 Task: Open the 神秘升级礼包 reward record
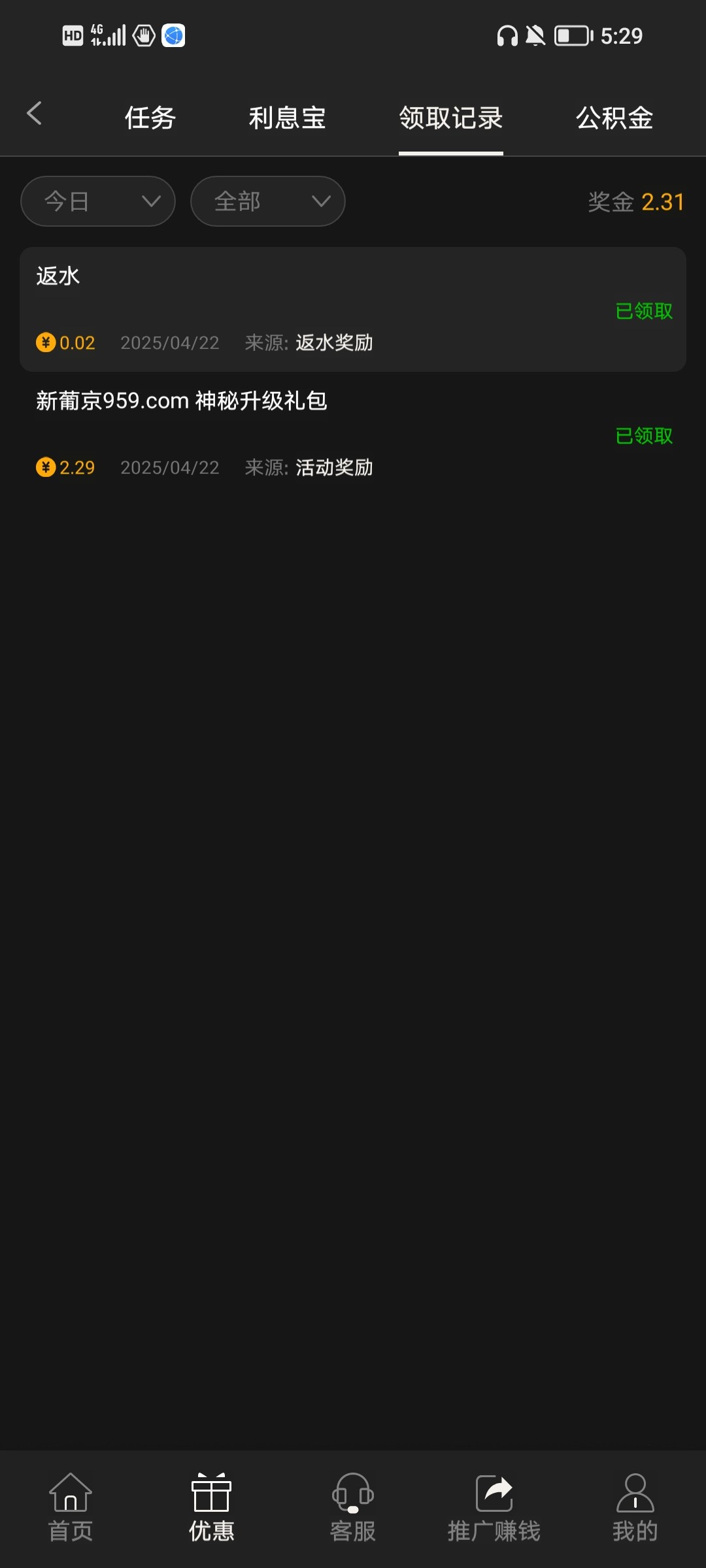tap(353, 434)
